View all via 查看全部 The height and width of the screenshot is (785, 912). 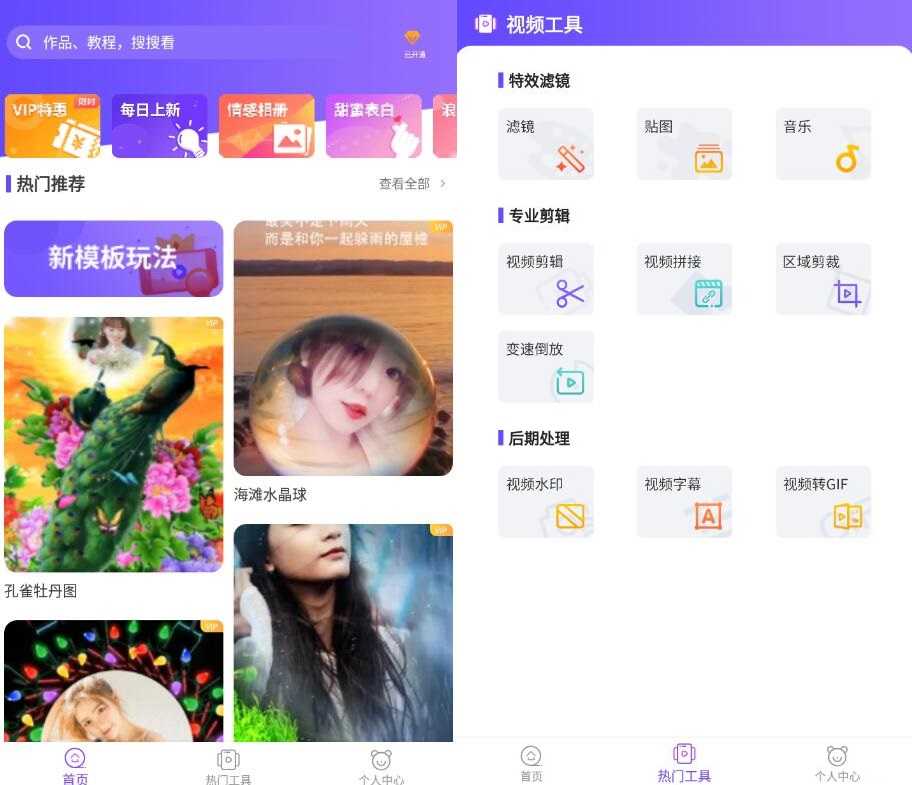[x=412, y=184]
